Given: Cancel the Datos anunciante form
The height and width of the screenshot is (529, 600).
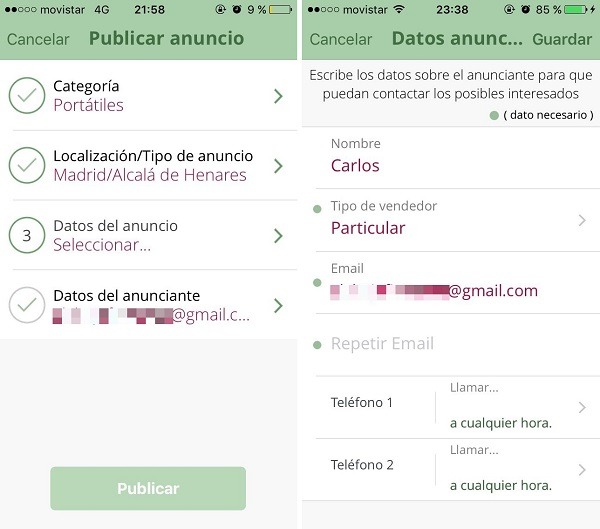Looking at the screenshot, I should (x=341, y=40).
